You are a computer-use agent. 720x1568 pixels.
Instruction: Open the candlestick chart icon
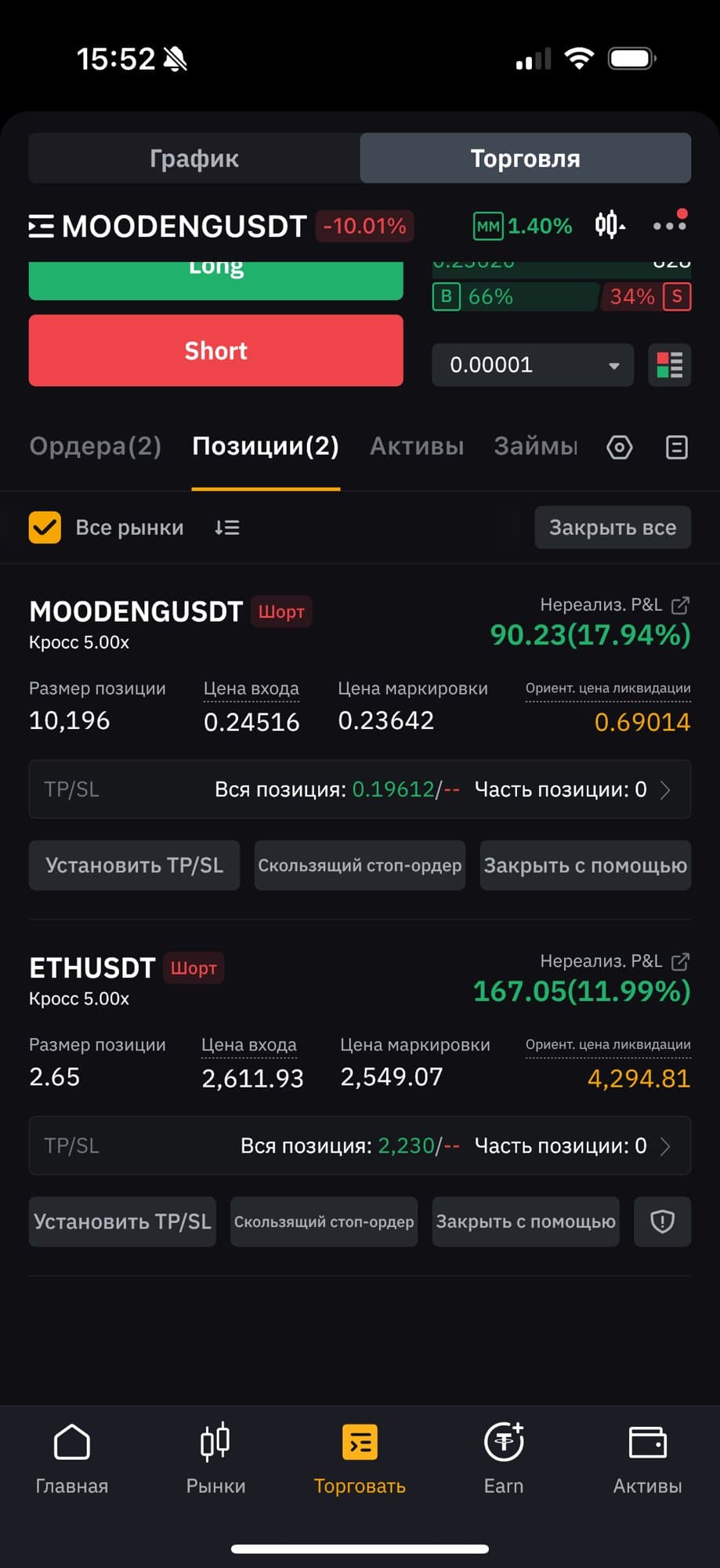[x=610, y=225]
